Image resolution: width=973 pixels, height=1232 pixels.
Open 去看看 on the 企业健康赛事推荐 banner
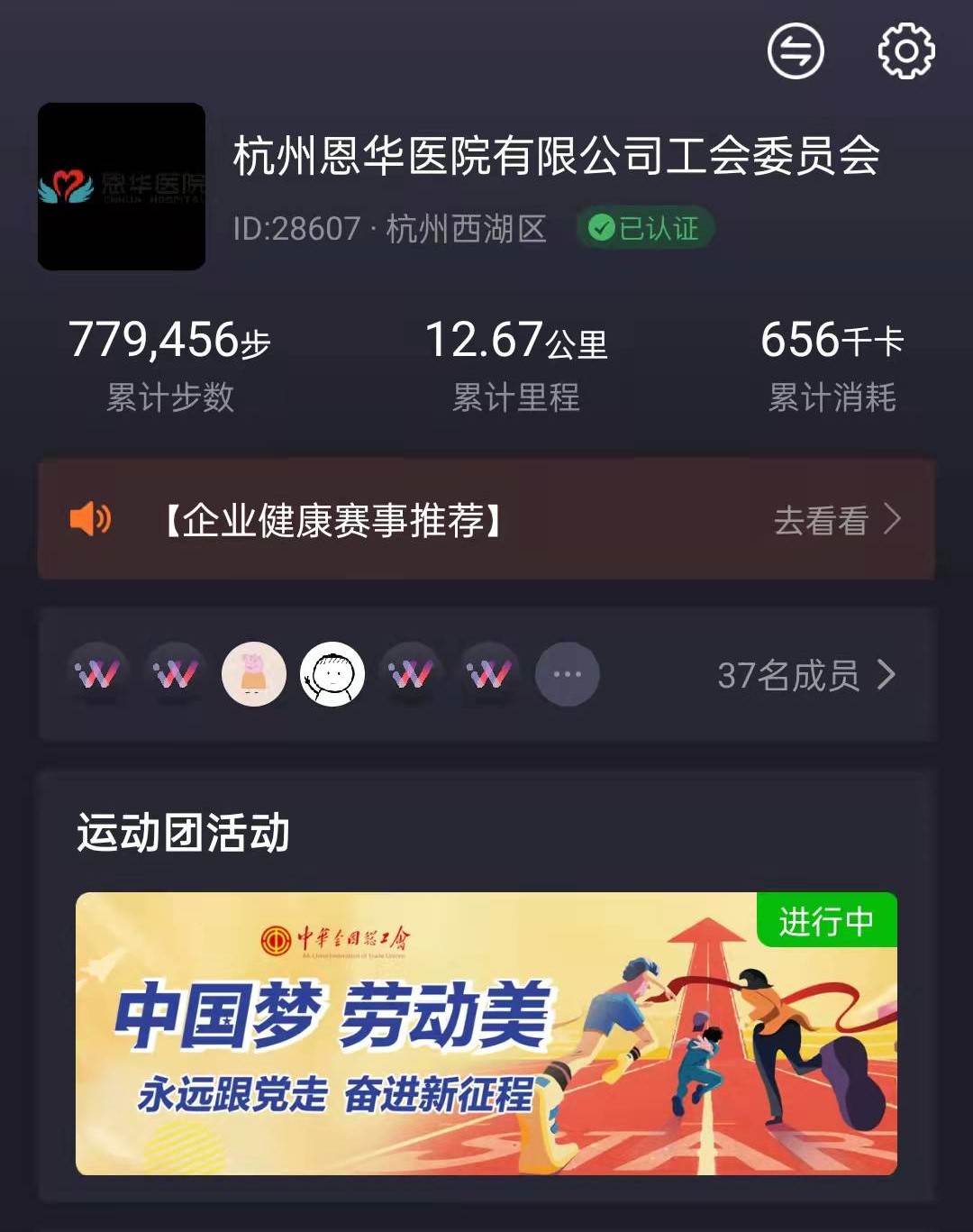pyautogui.click(x=836, y=520)
